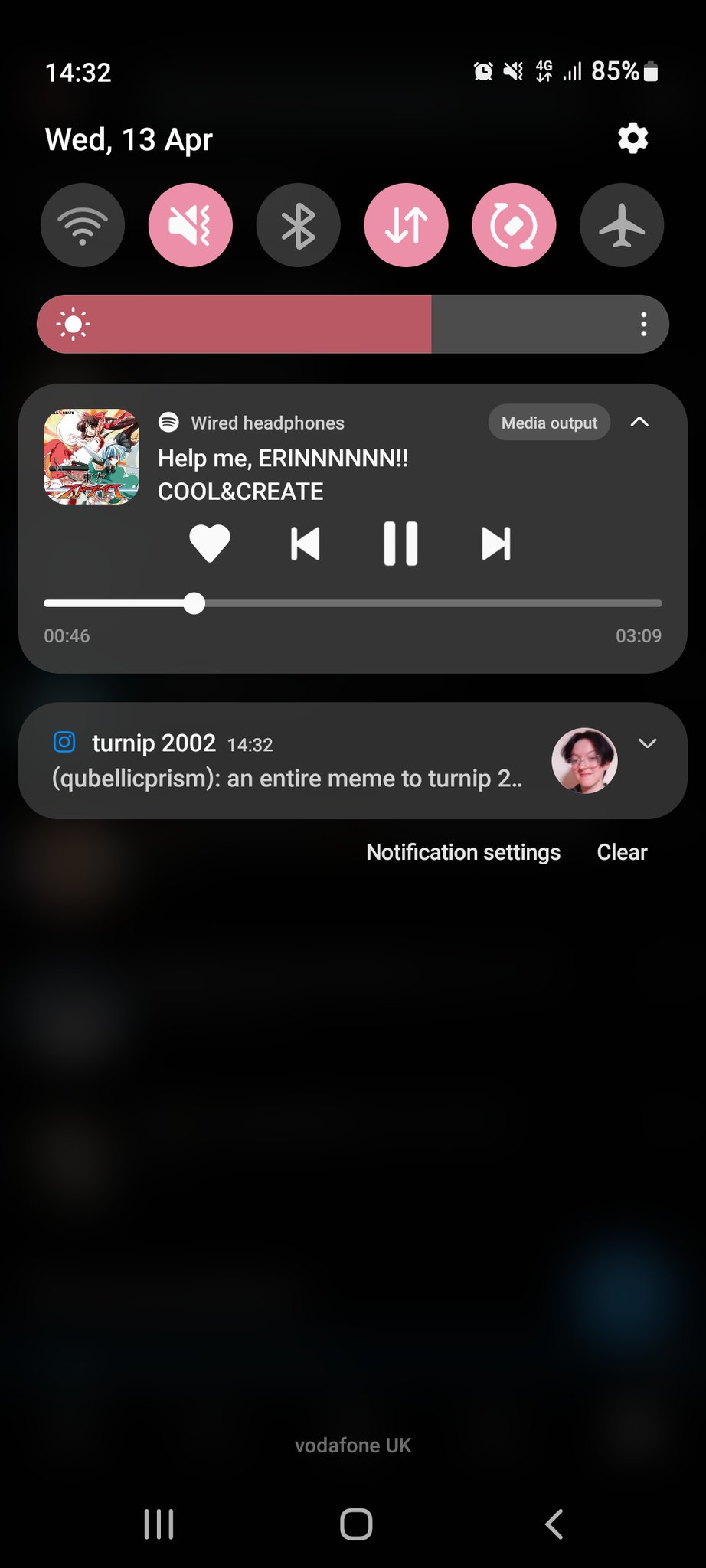
Task: Like the song Help me, ERINNNNNN!!
Action: (209, 544)
